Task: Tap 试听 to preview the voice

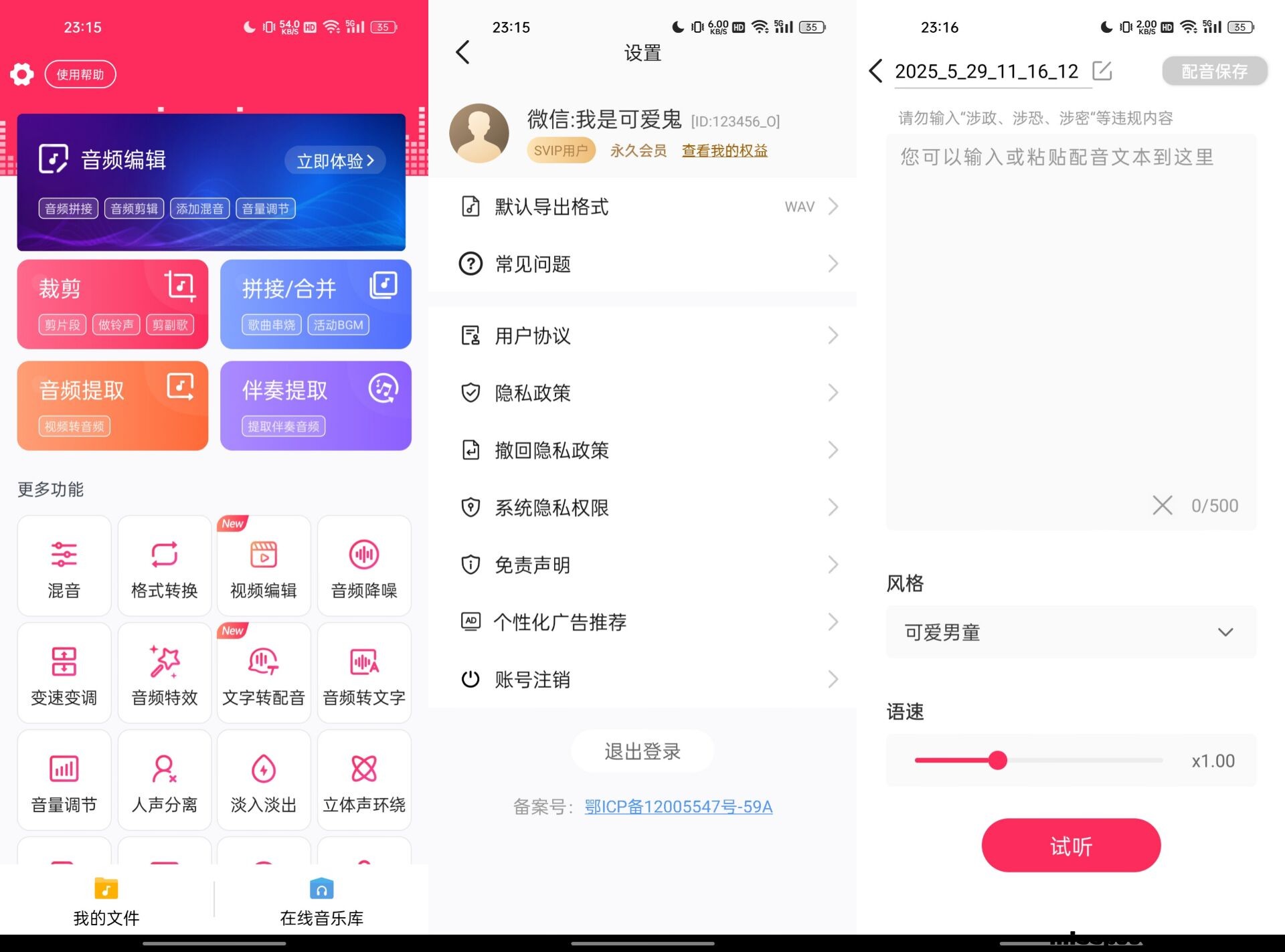Action: (1071, 846)
